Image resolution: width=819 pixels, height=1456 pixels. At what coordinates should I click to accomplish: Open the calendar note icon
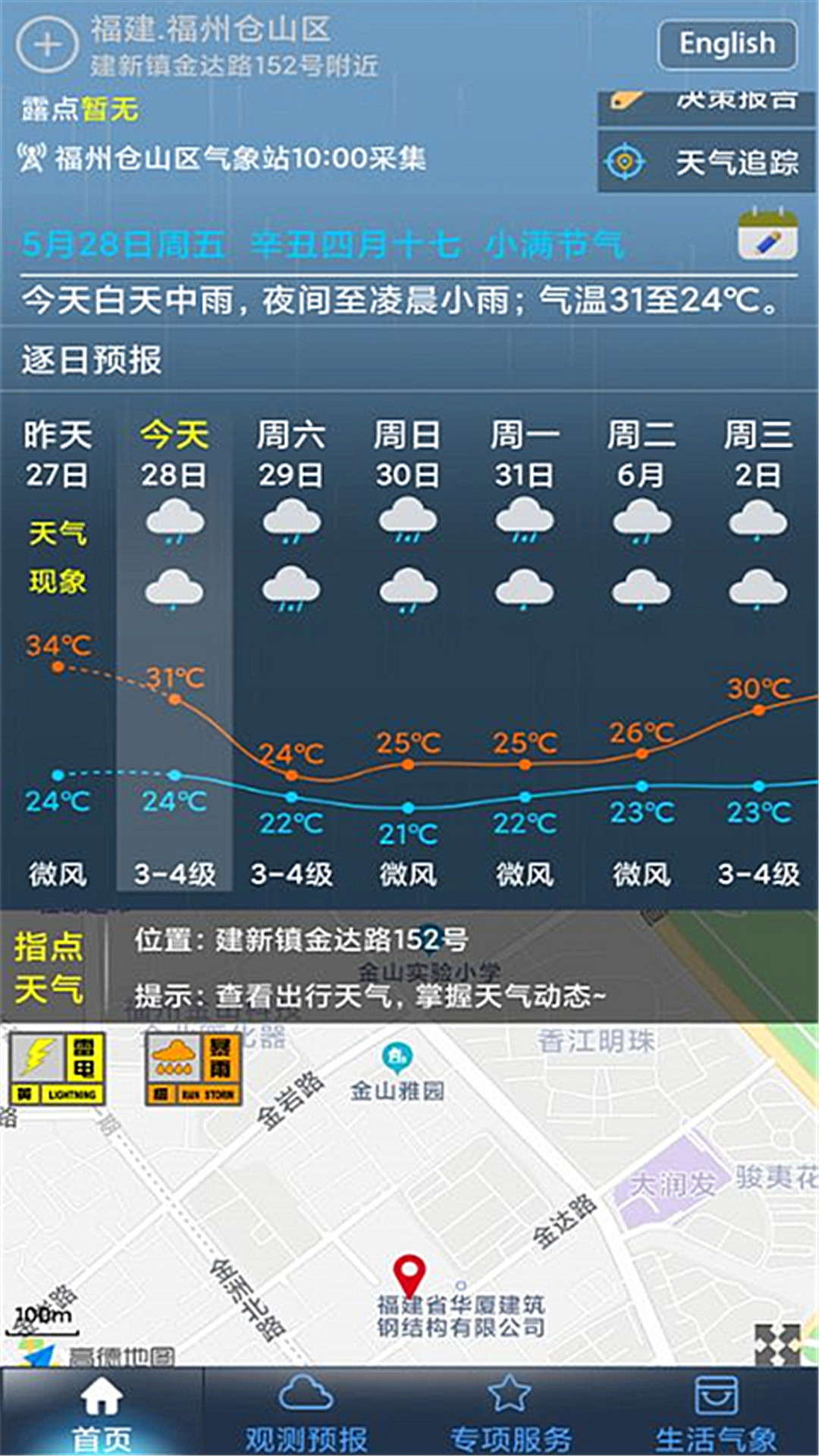pos(767,235)
